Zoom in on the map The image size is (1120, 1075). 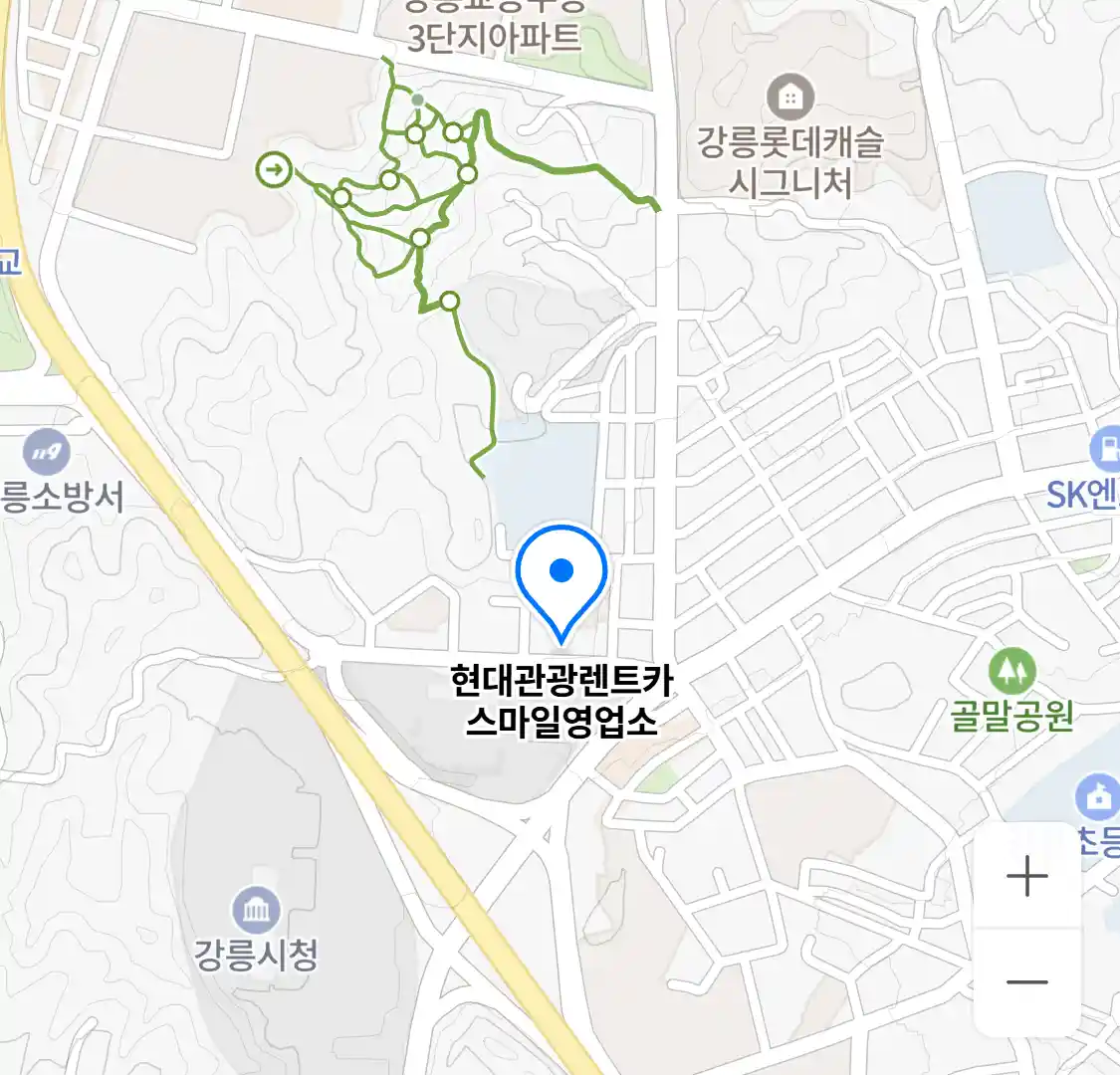pos(1026,877)
